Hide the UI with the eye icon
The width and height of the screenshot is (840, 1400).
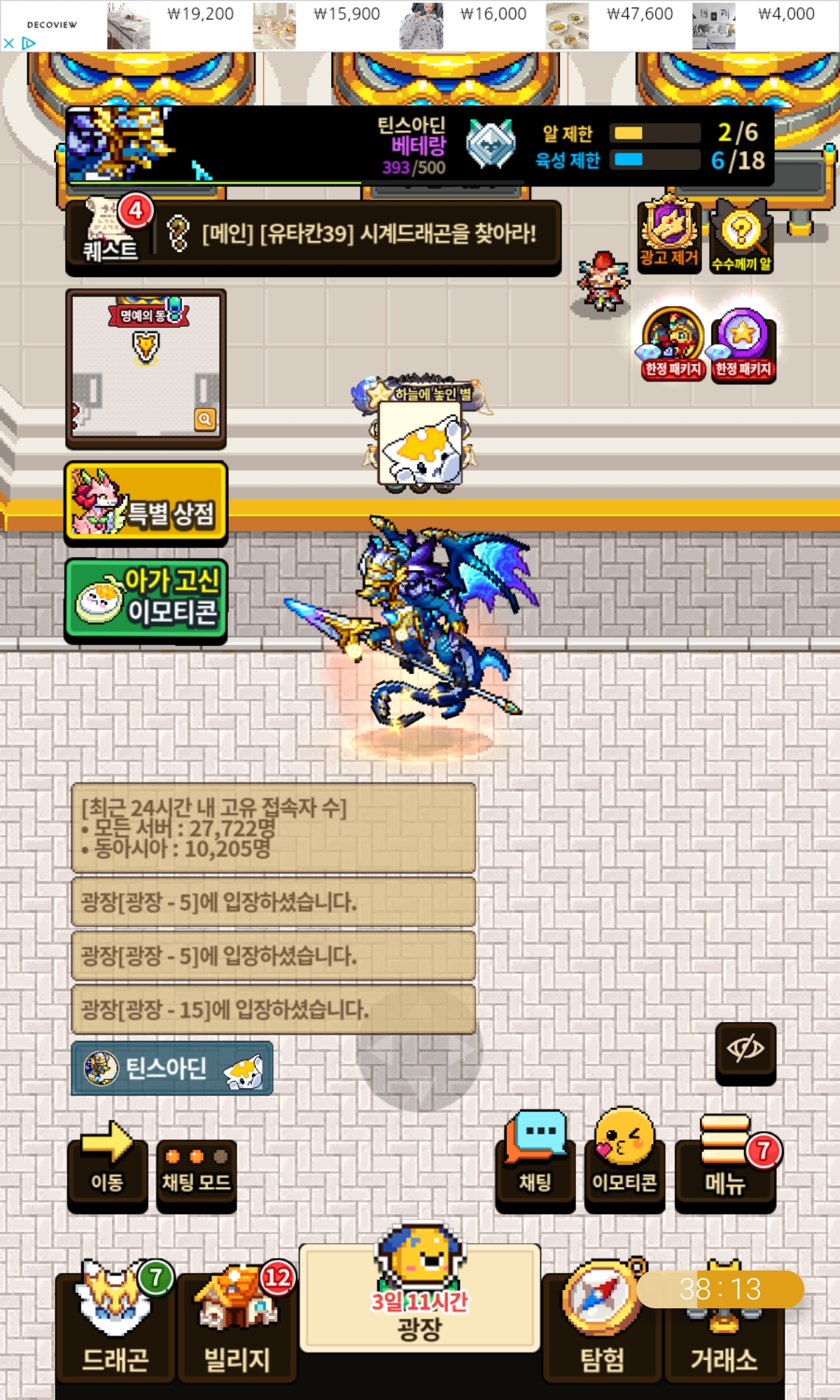pyautogui.click(x=745, y=1050)
